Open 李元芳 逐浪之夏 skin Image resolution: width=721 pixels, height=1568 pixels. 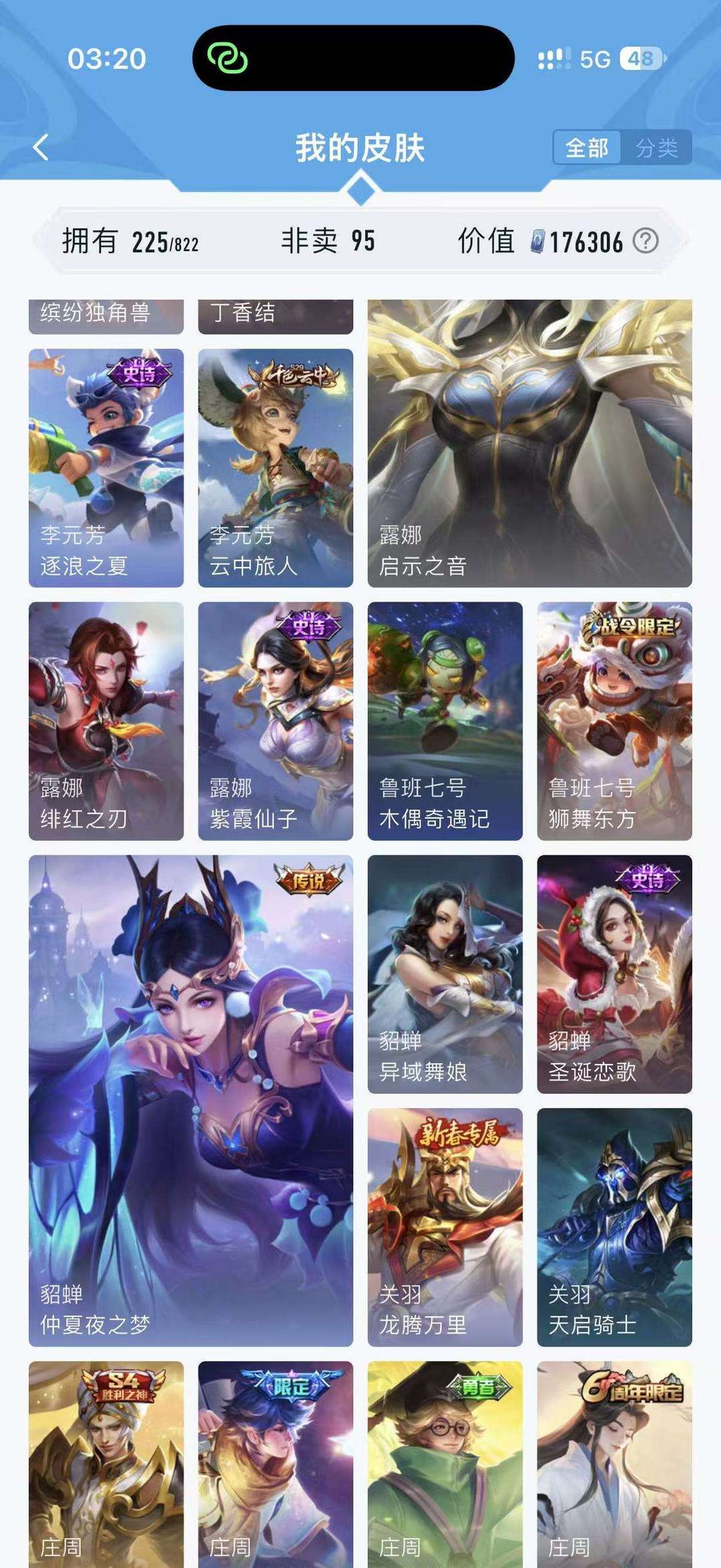pos(106,468)
